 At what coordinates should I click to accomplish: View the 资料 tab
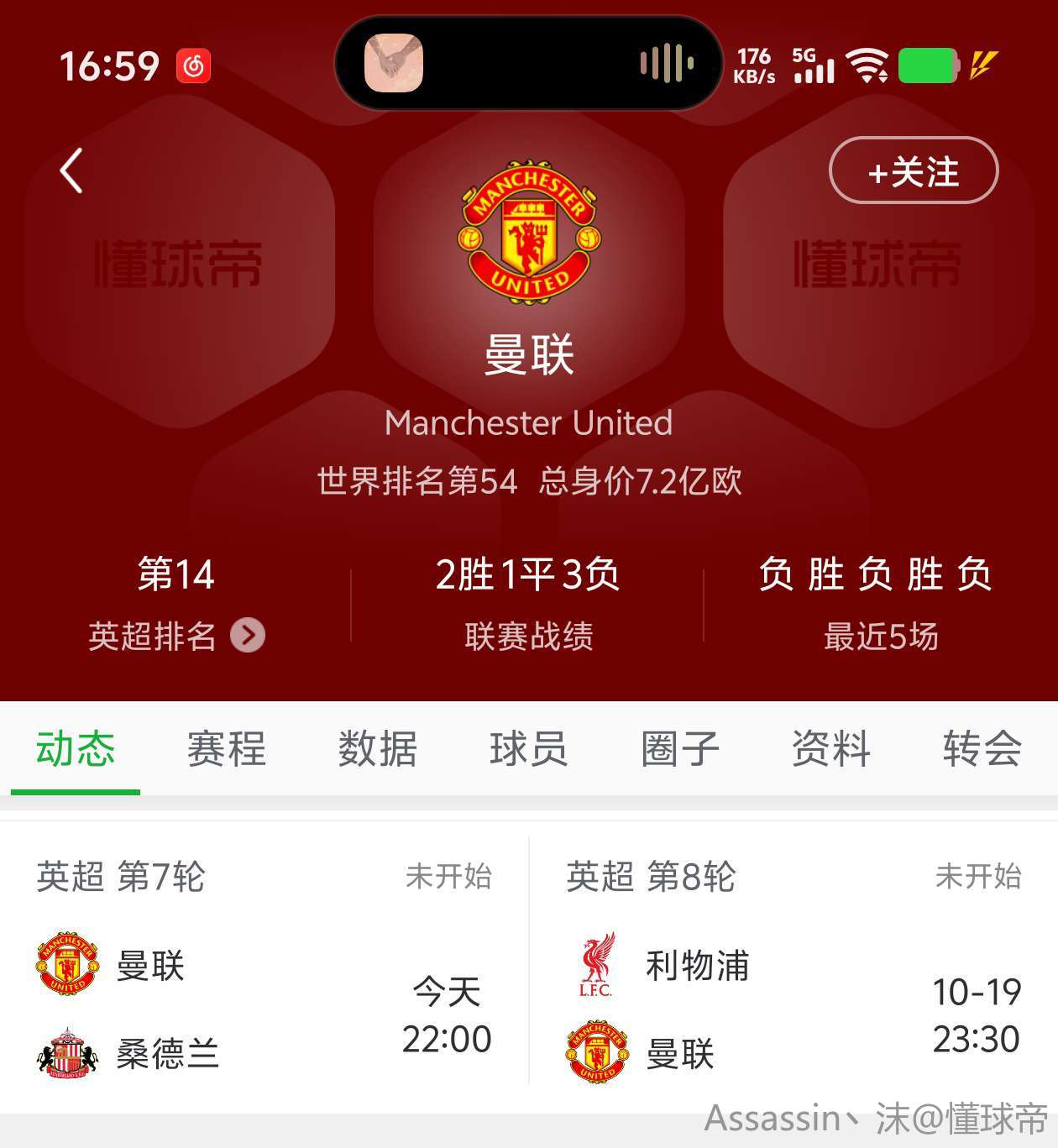(x=830, y=748)
